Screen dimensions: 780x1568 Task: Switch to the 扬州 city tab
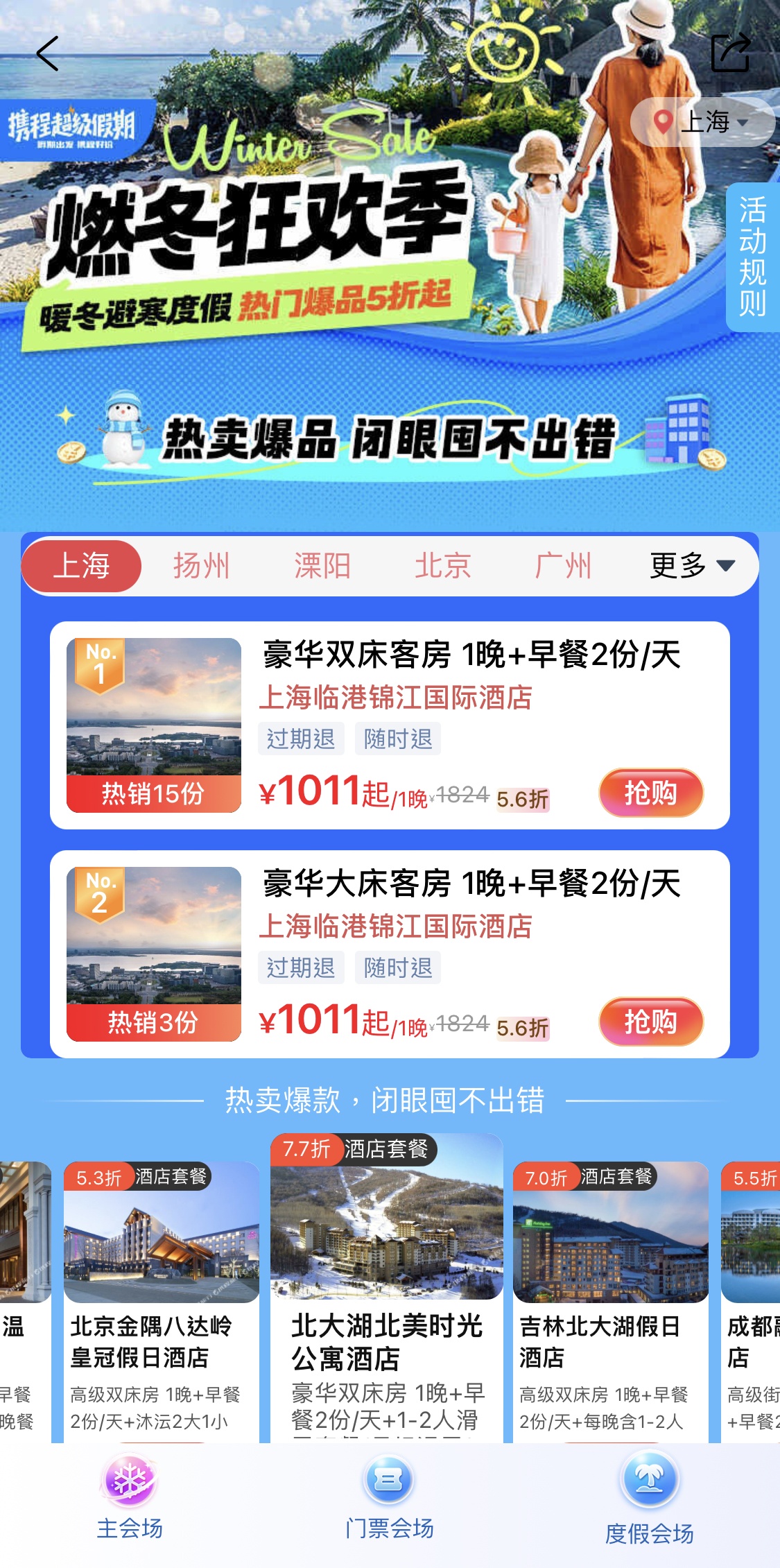[x=201, y=566]
